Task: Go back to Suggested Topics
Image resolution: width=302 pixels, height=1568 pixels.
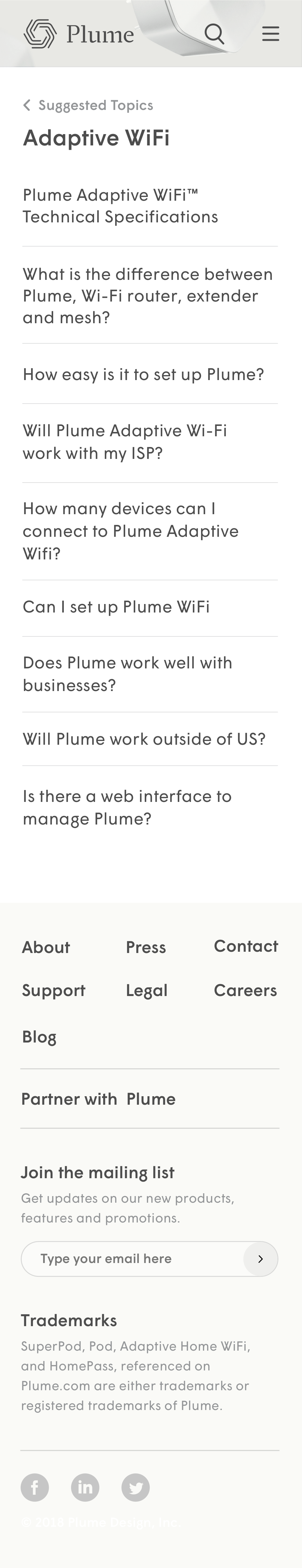Action: 88,105
